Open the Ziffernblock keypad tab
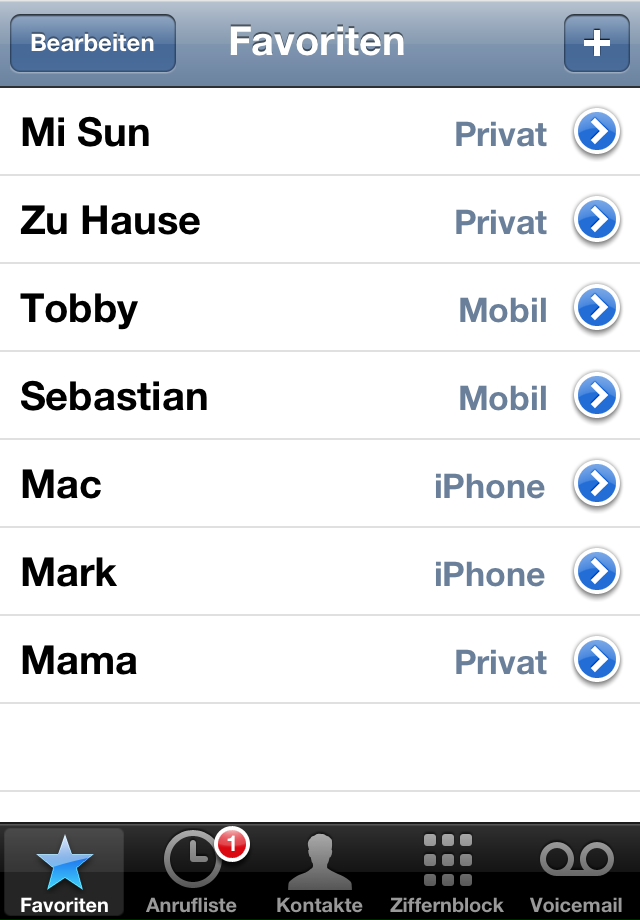The width and height of the screenshot is (640, 920). 447,872
